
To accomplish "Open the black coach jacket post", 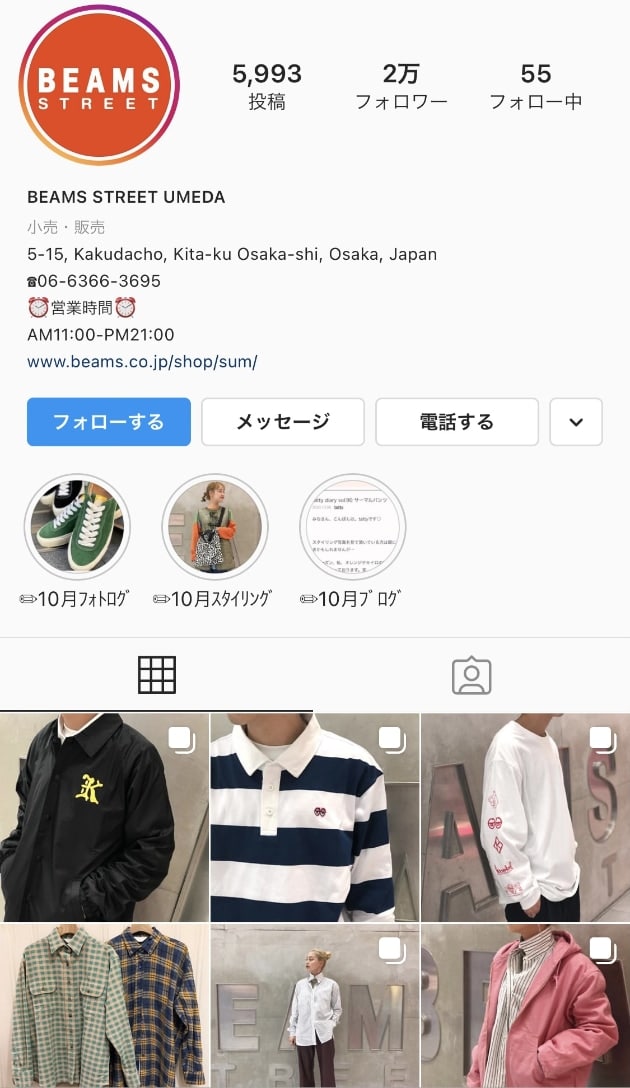I will click(104, 817).
